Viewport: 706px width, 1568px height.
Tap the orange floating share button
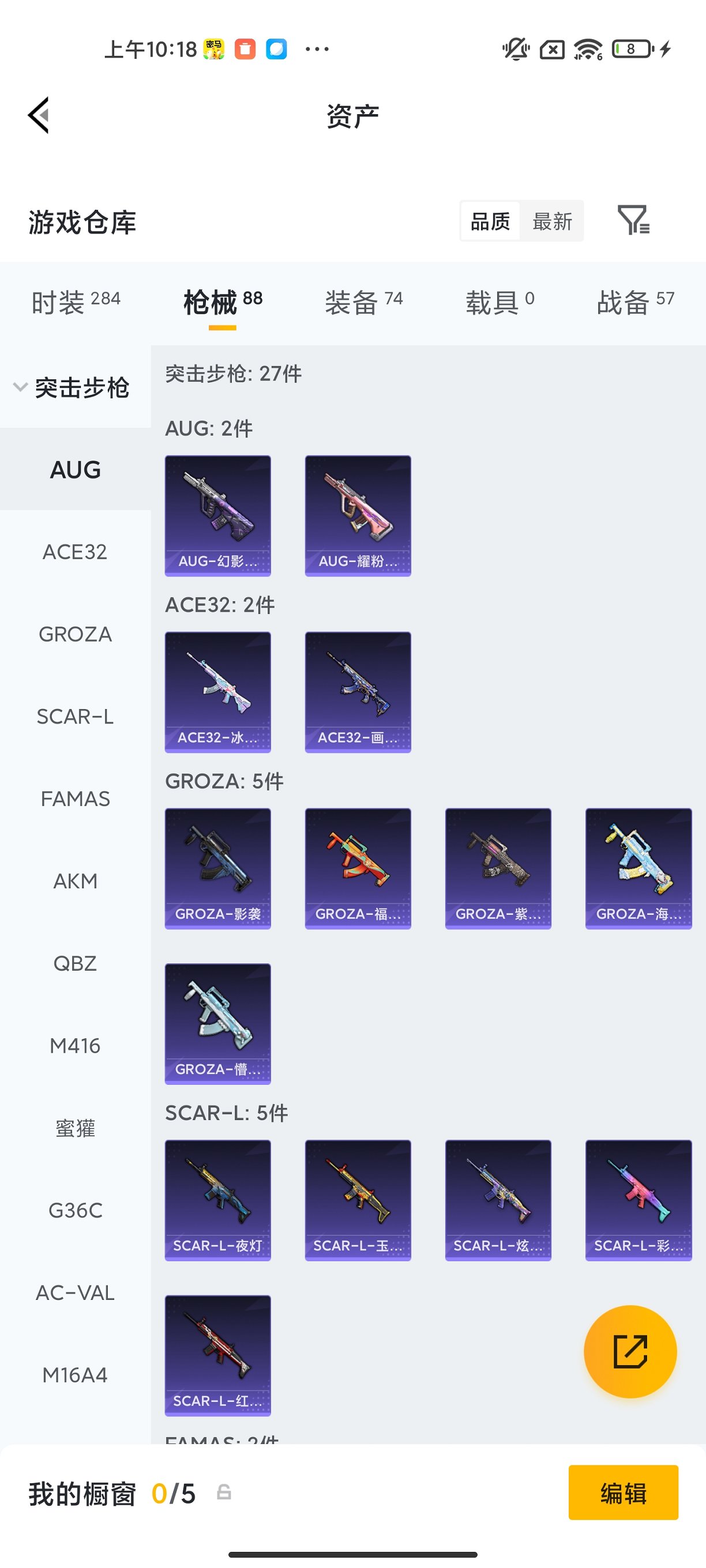pyautogui.click(x=630, y=1351)
